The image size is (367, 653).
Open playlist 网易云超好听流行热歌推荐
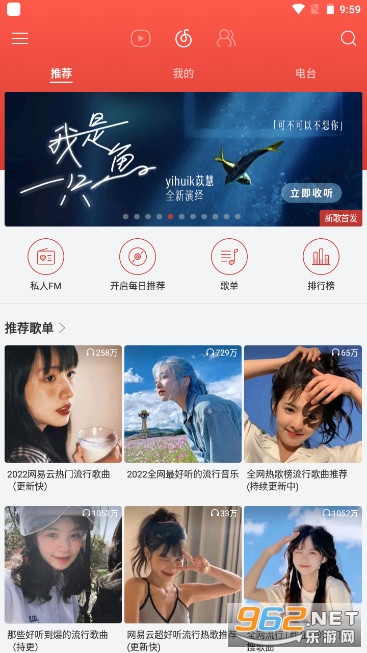tap(183, 579)
